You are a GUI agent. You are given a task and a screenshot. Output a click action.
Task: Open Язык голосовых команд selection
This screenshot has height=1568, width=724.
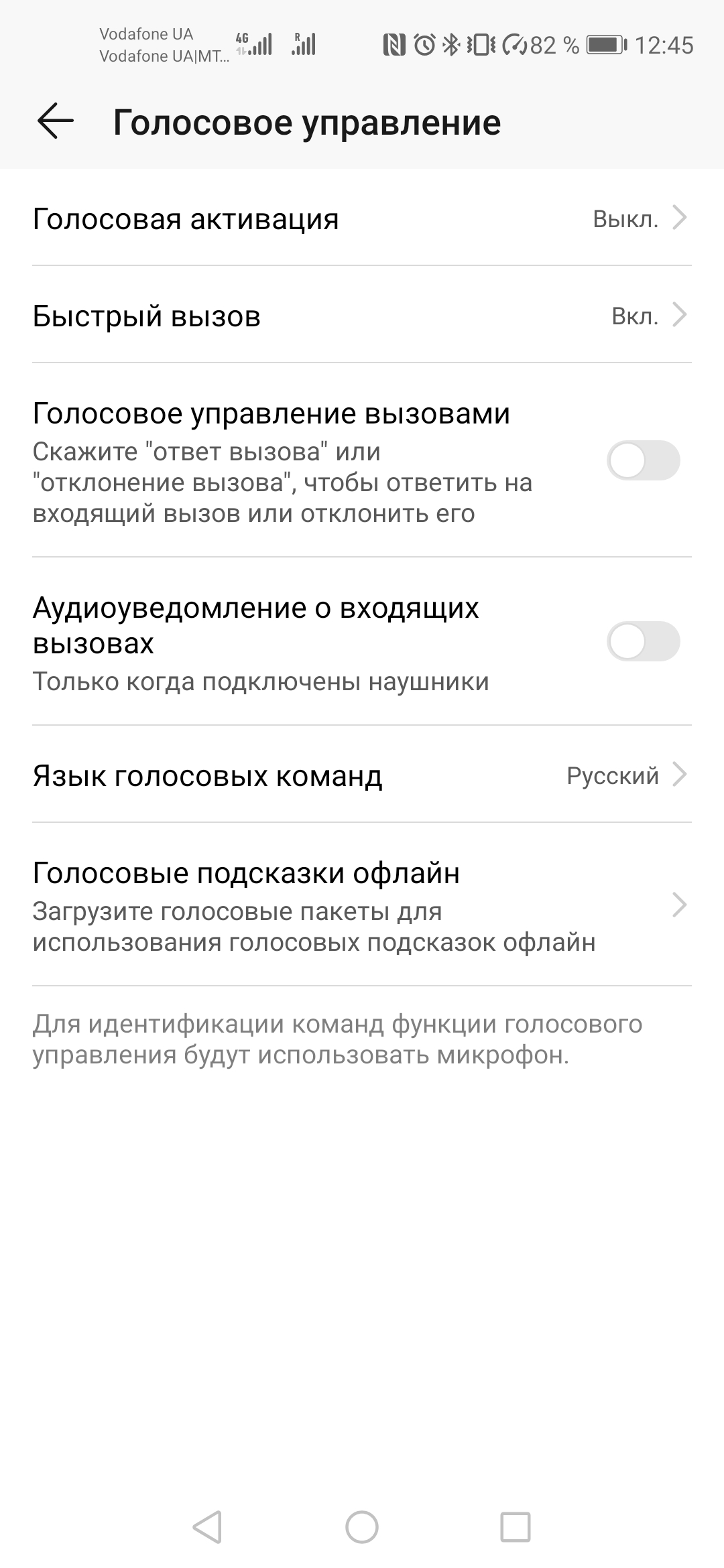tap(362, 775)
